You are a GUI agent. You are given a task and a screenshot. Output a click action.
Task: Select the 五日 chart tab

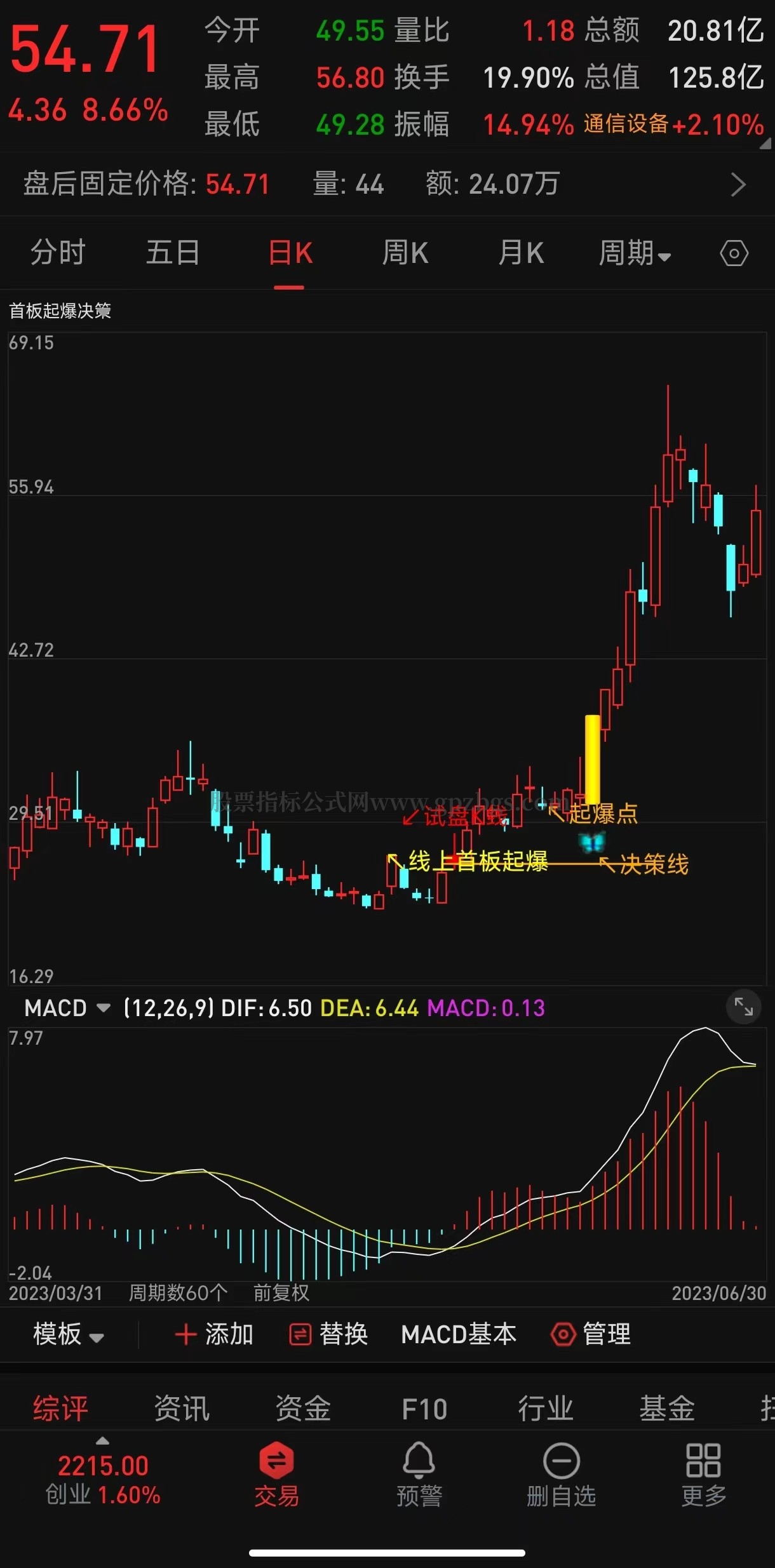click(x=173, y=253)
